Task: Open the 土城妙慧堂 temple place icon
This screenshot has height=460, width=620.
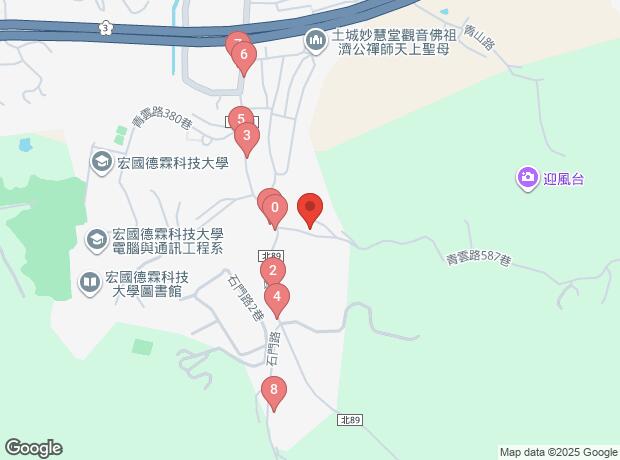Action: tap(316, 41)
